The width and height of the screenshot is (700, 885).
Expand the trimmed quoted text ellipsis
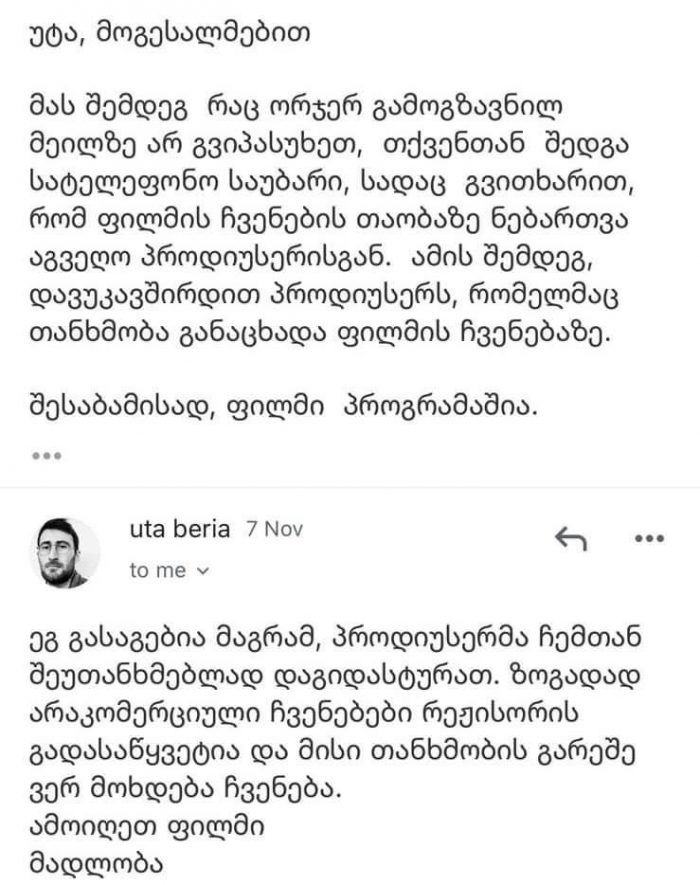coord(47,455)
